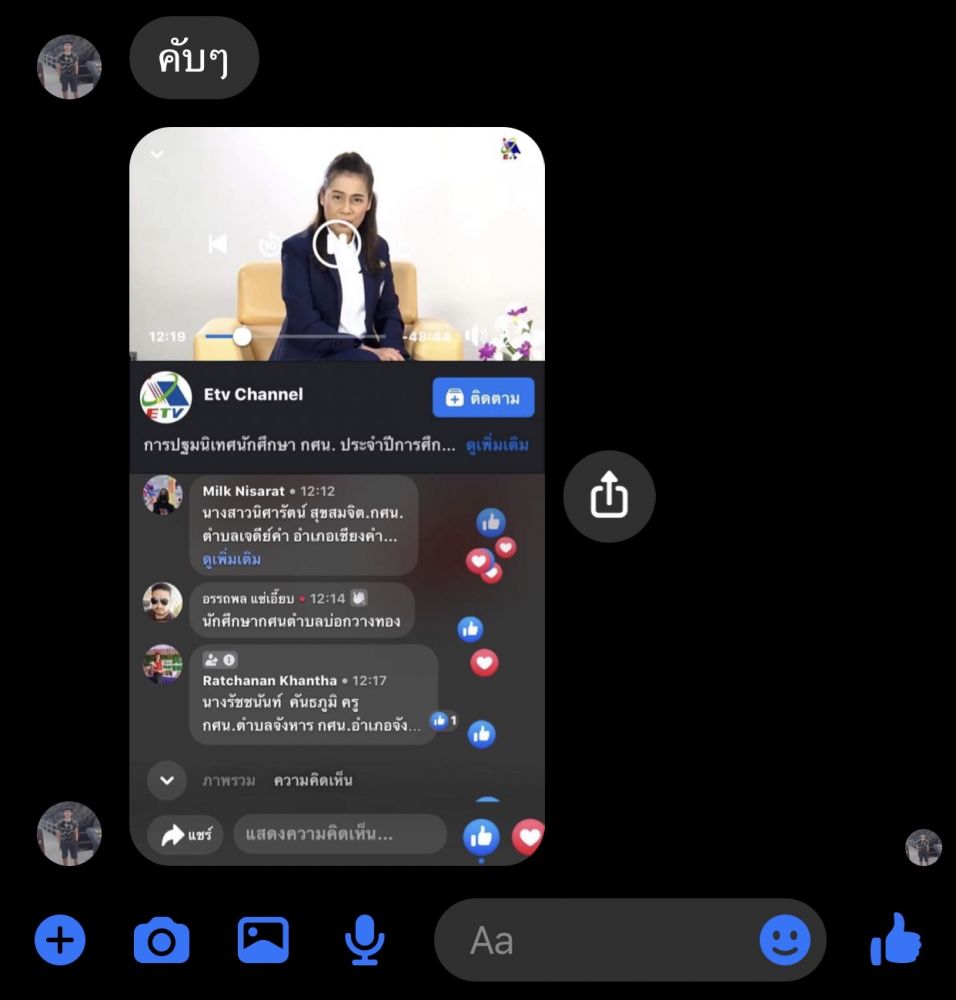Open the camera to take a photo
Image resolution: width=956 pixels, height=1000 pixels.
(161, 940)
